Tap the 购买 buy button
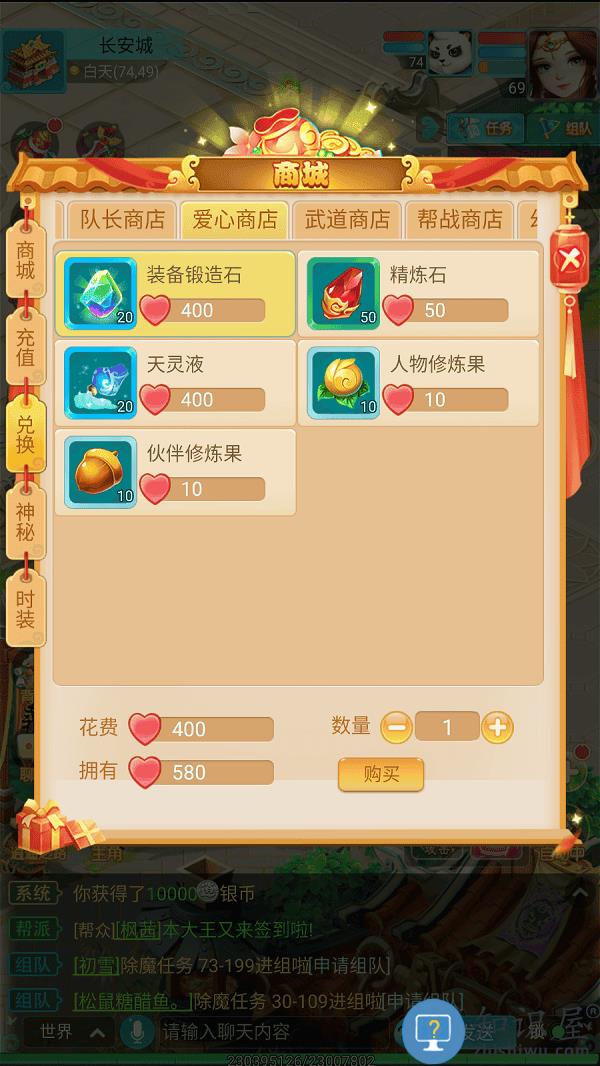Image resolution: width=600 pixels, height=1066 pixels. 381,774
